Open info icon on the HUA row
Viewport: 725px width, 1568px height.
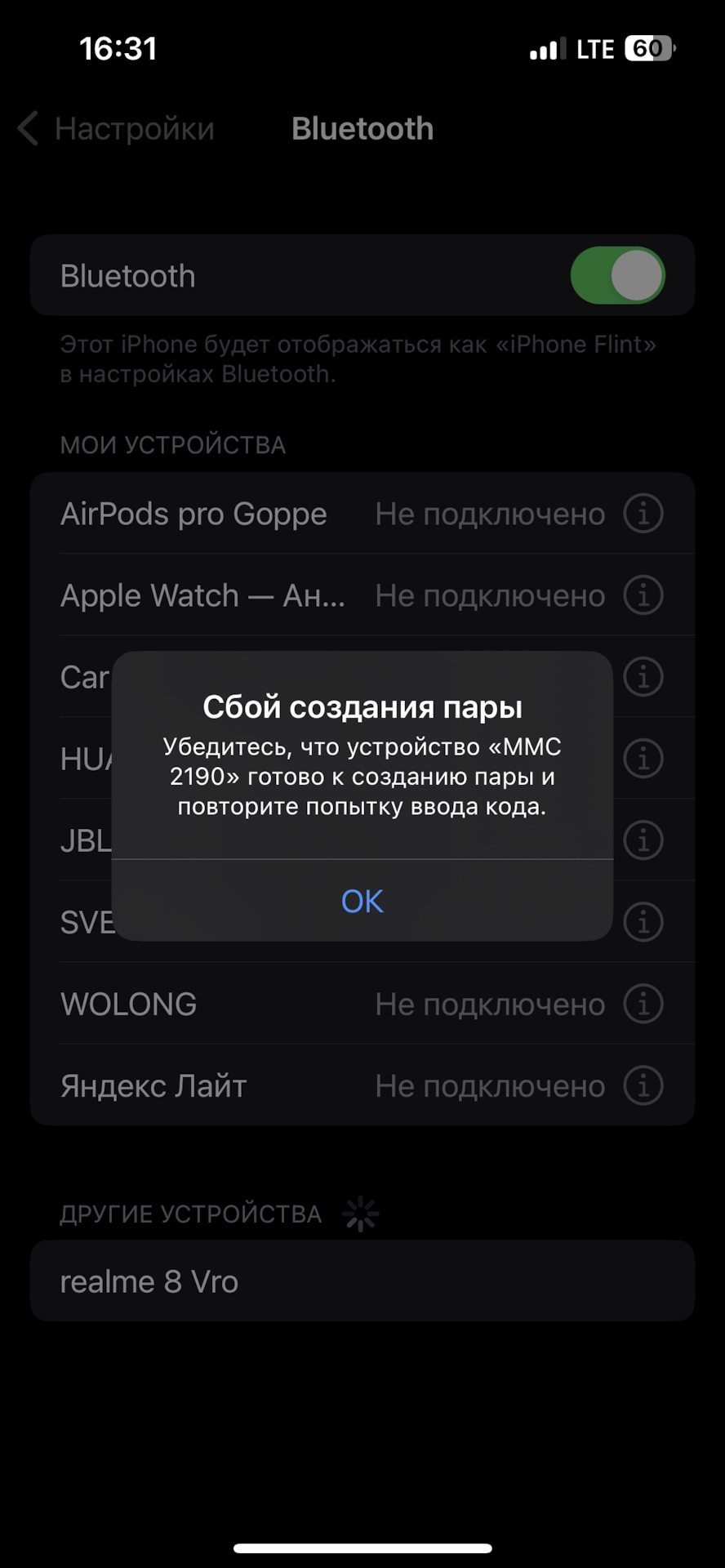coord(643,759)
